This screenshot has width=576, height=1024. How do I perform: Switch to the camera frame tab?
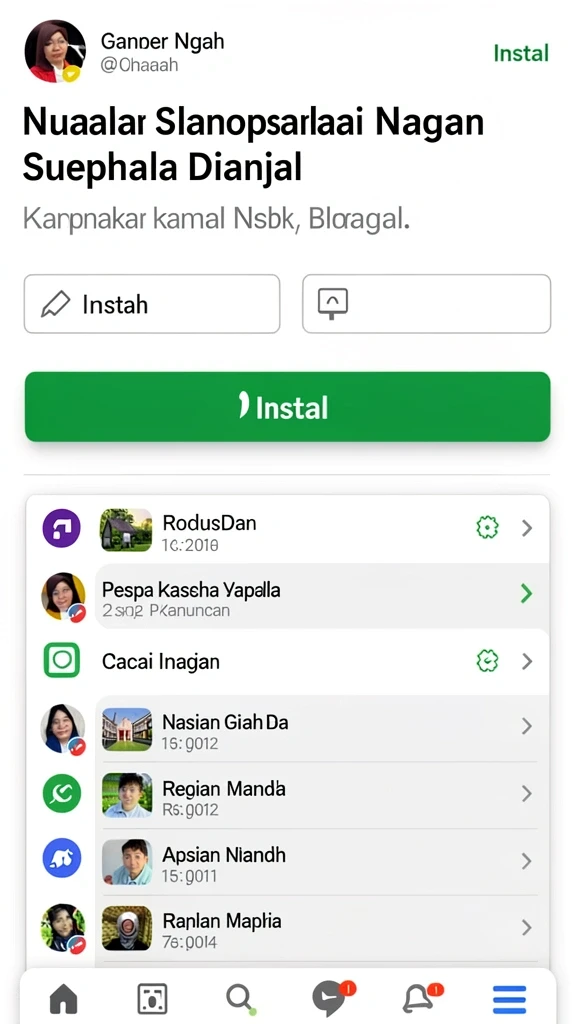pyautogui.click(x=152, y=999)
